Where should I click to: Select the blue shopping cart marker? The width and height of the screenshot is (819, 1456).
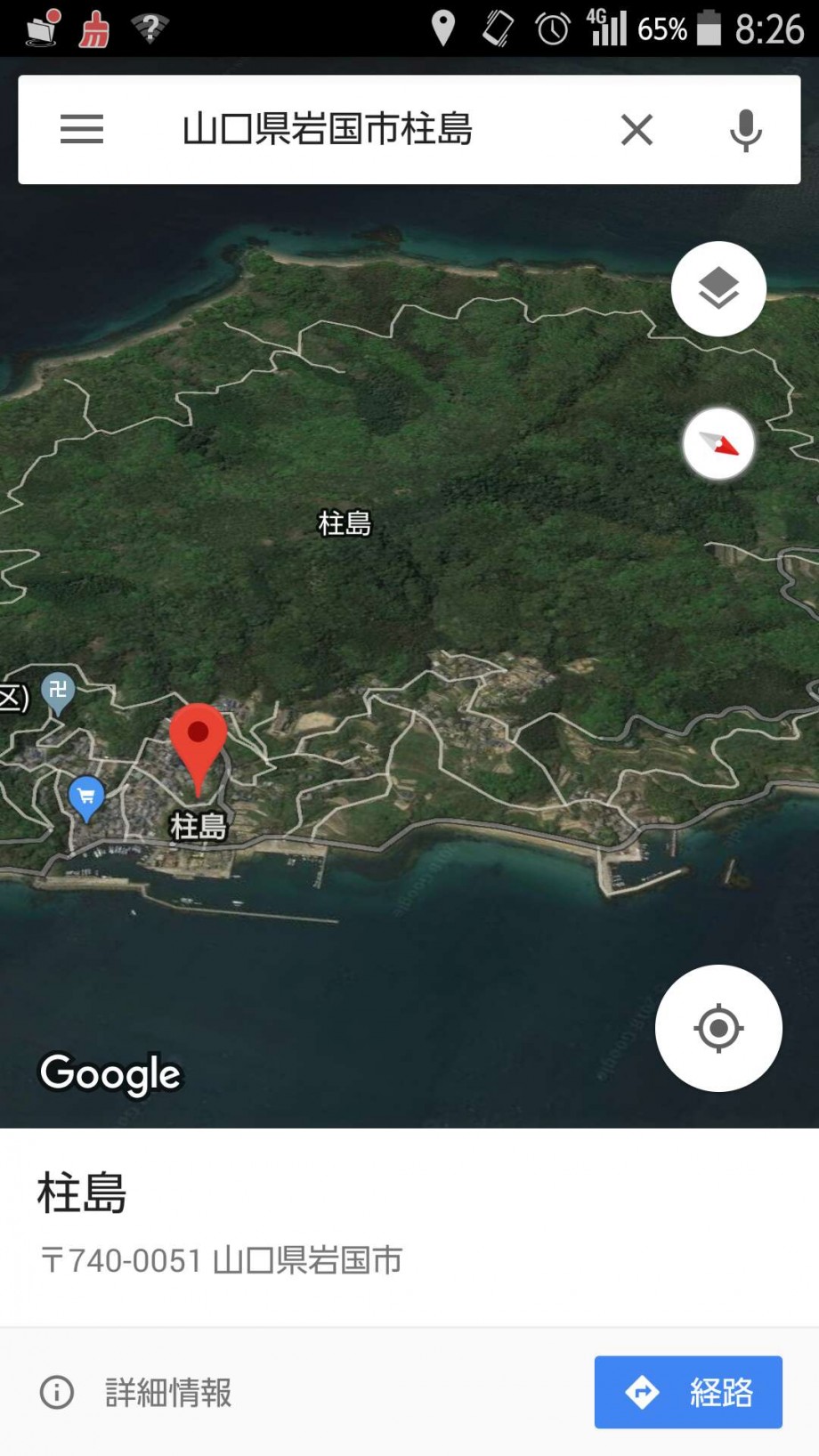[86, 798]
